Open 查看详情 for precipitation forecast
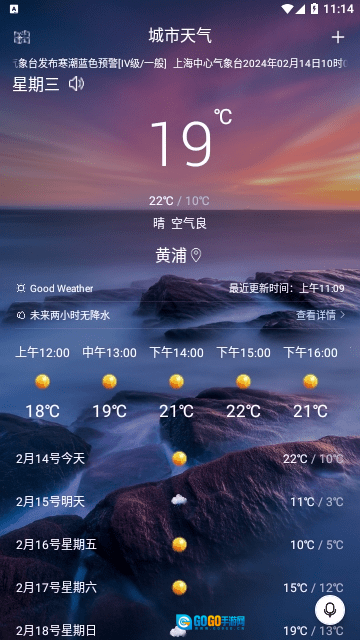This screenshot has width=360, height=640. pos(320,315)
